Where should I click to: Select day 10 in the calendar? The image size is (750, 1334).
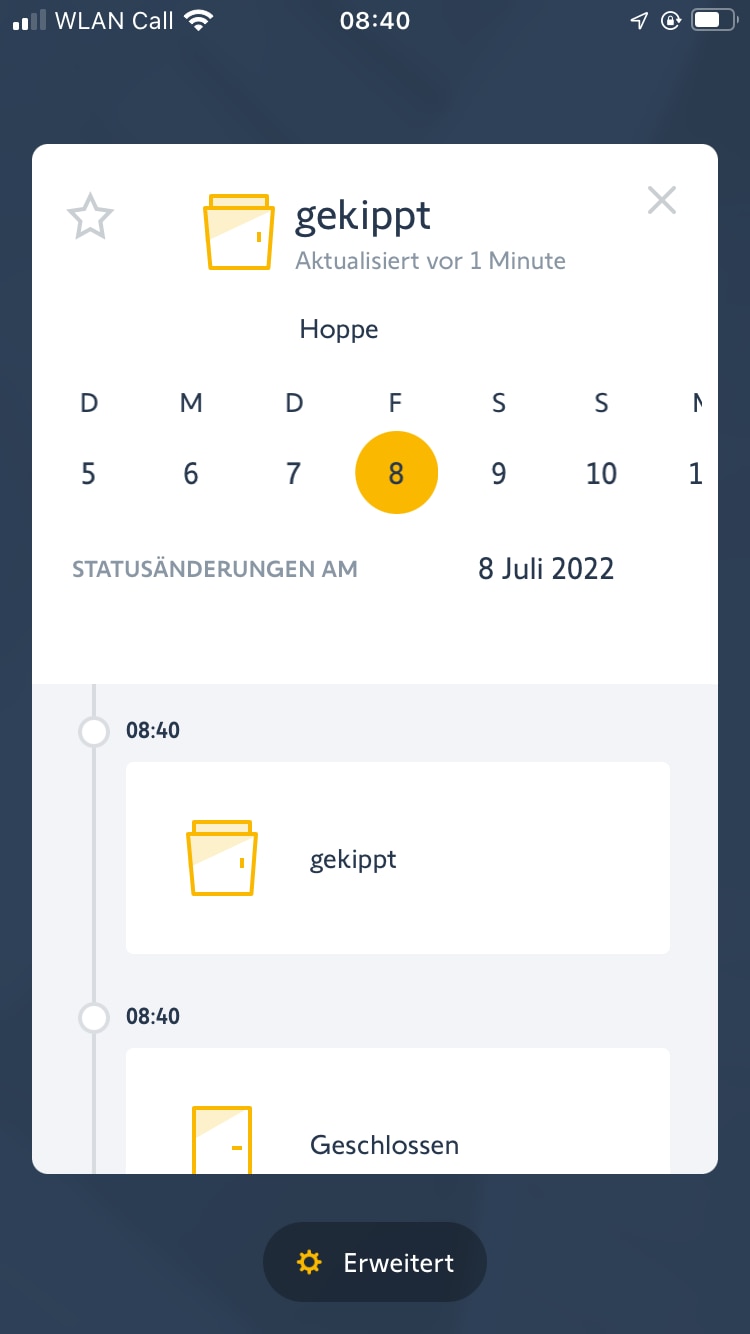click(601, 473)
